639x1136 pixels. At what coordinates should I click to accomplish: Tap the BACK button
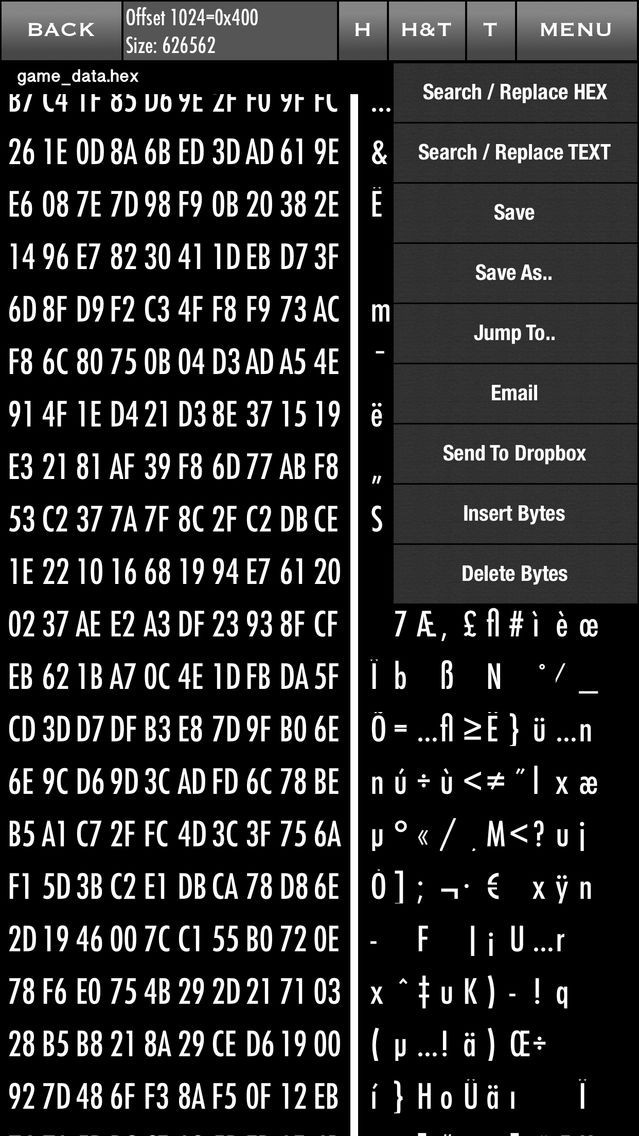[x=60, y=30]
